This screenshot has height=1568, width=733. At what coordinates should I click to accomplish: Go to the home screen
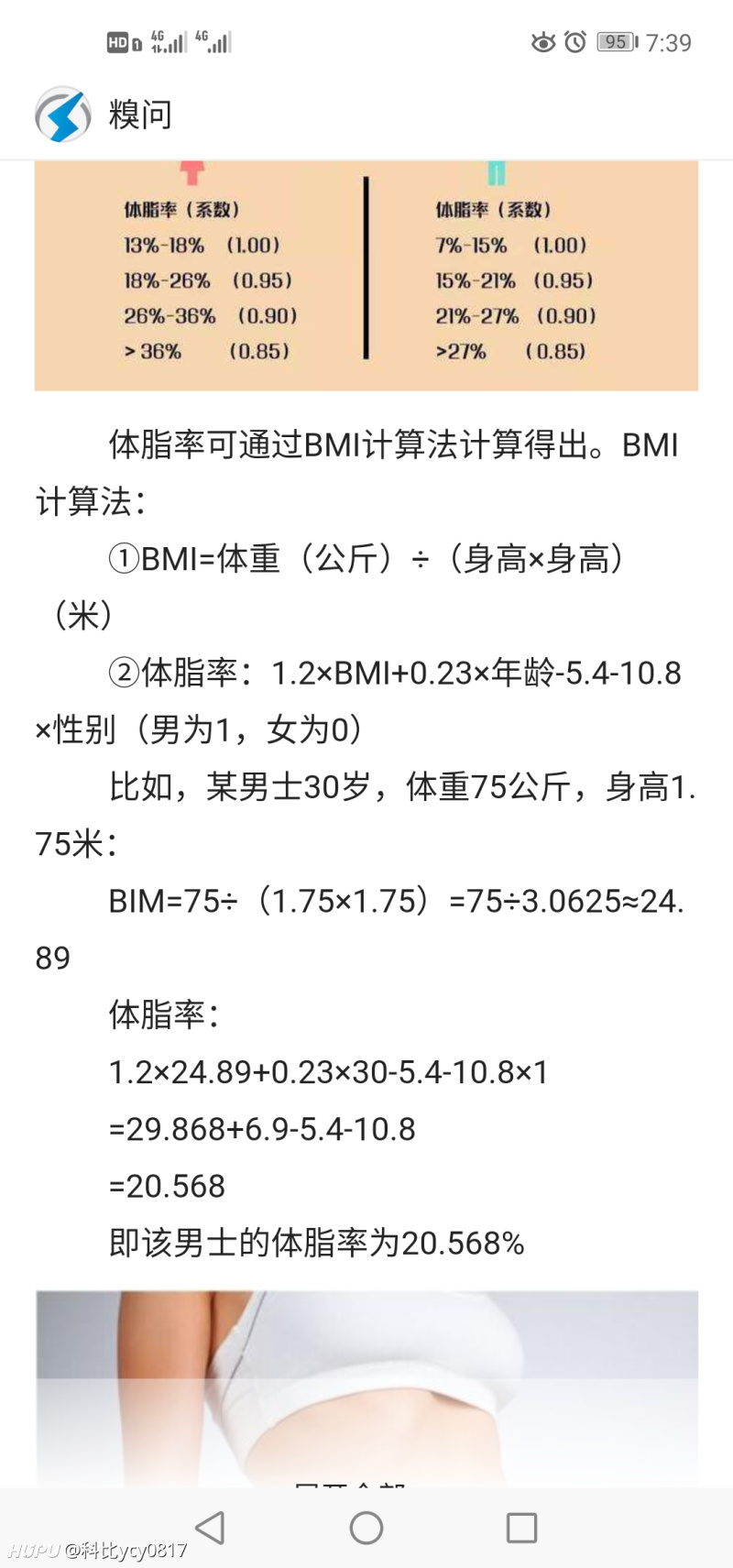366,1528
